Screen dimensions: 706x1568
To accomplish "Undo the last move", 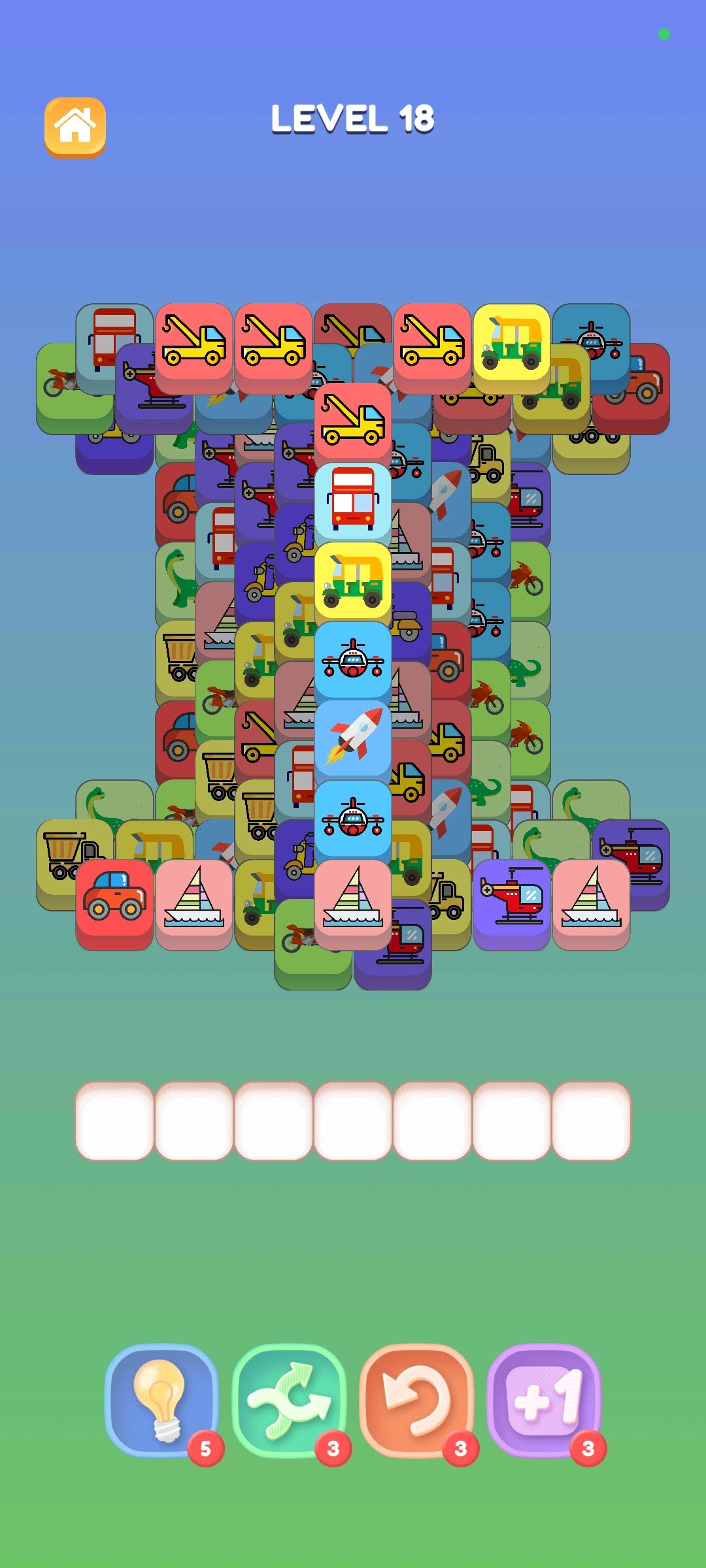I will tap(416, 1401).
